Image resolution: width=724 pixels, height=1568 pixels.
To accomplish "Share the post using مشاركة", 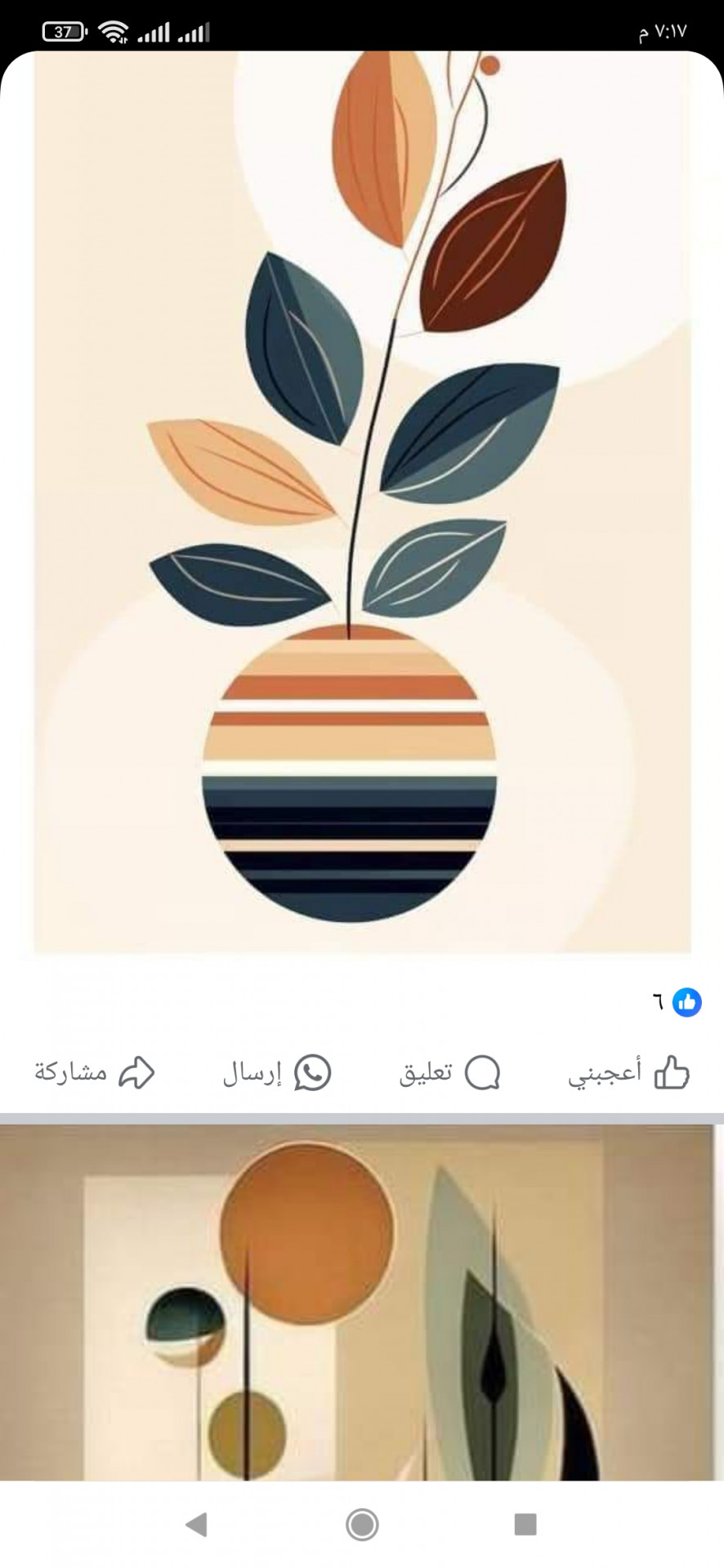I will coord(94,1073).
